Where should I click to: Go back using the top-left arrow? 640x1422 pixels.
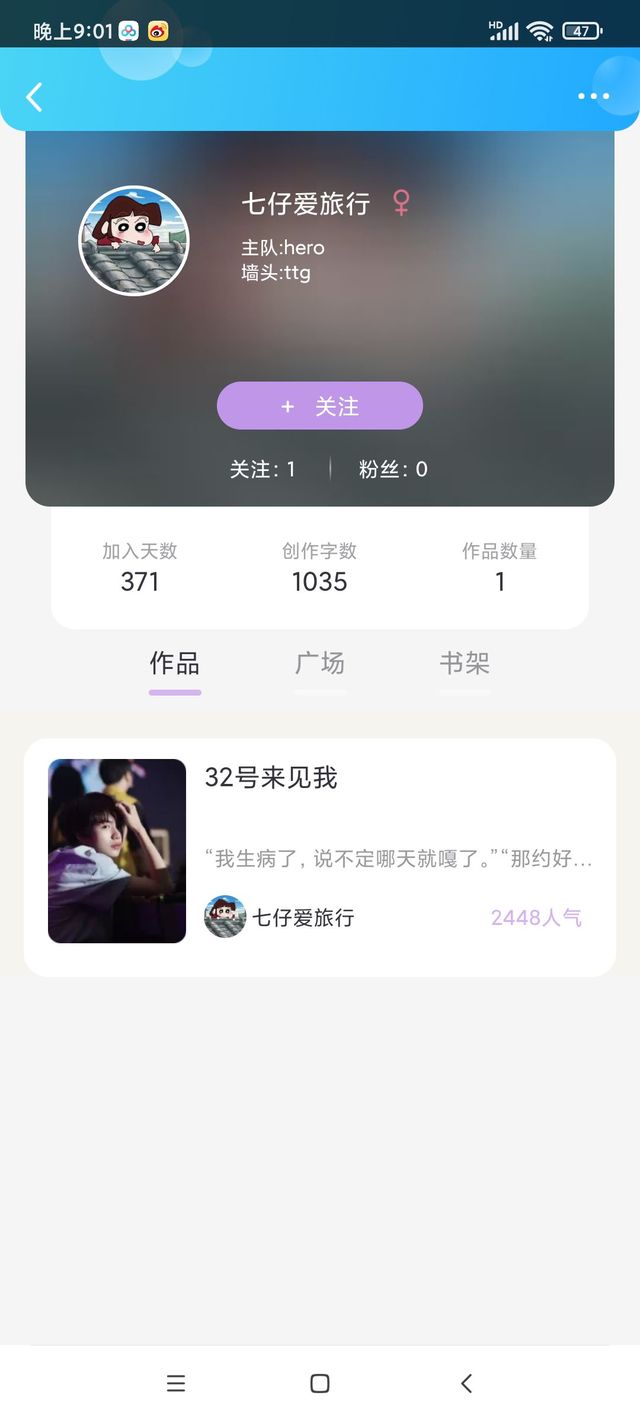click(34, 97)
